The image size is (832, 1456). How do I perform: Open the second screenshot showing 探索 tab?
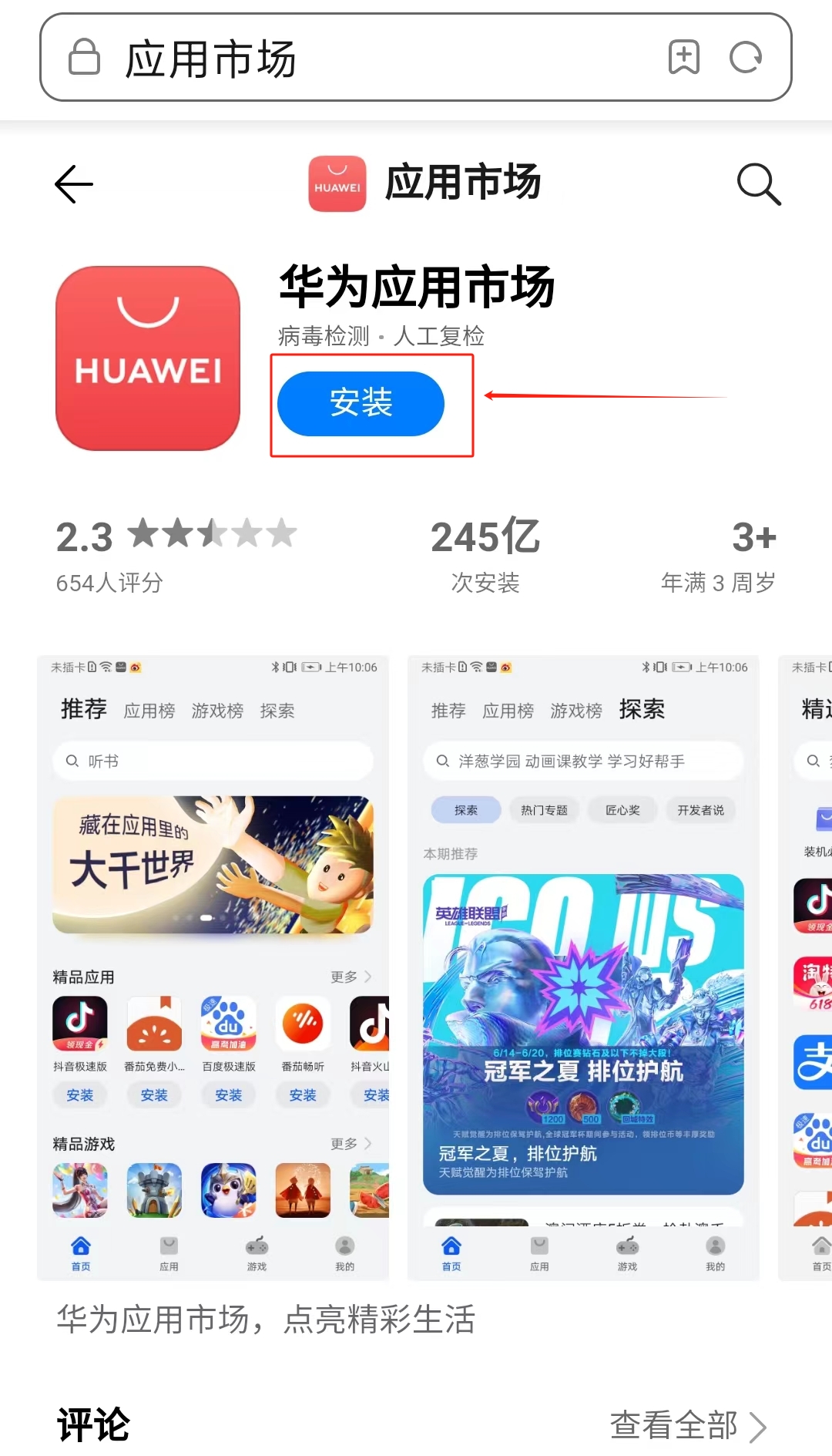(583, 967)
